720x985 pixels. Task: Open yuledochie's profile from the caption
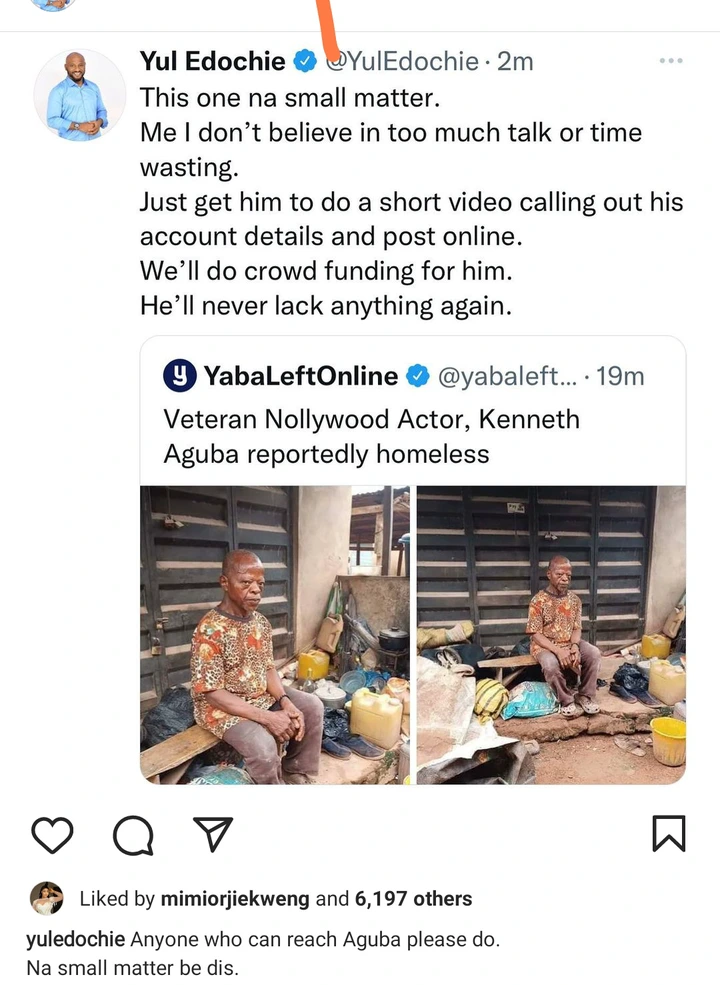(x=75, y=940)
